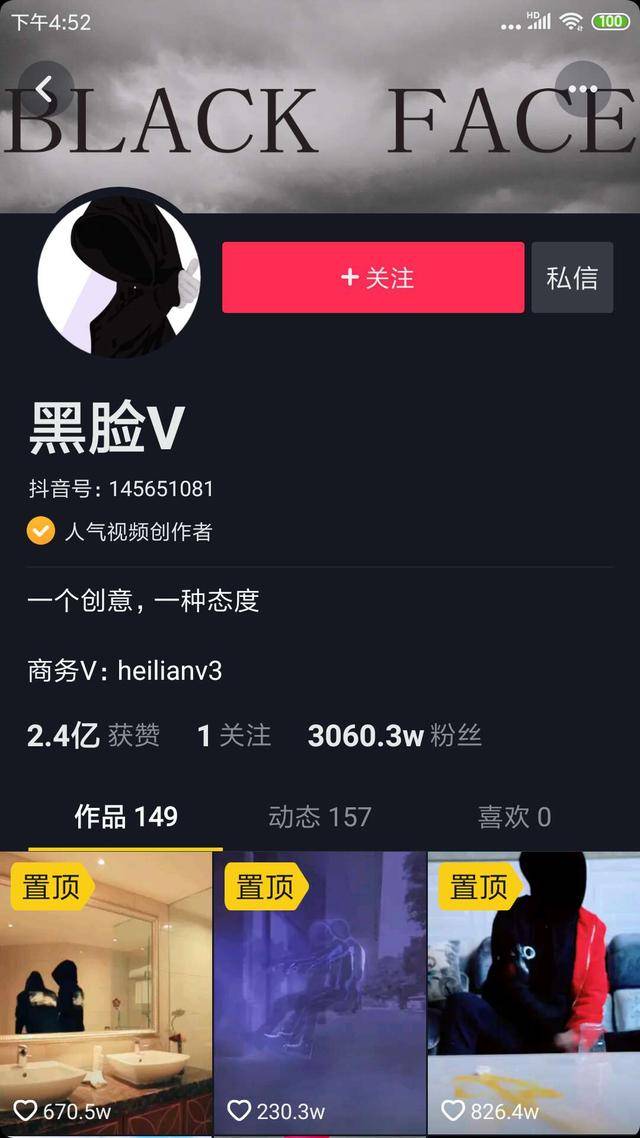Open the three-dot overflow menu

pyautogui.click(x=583, y=89)
